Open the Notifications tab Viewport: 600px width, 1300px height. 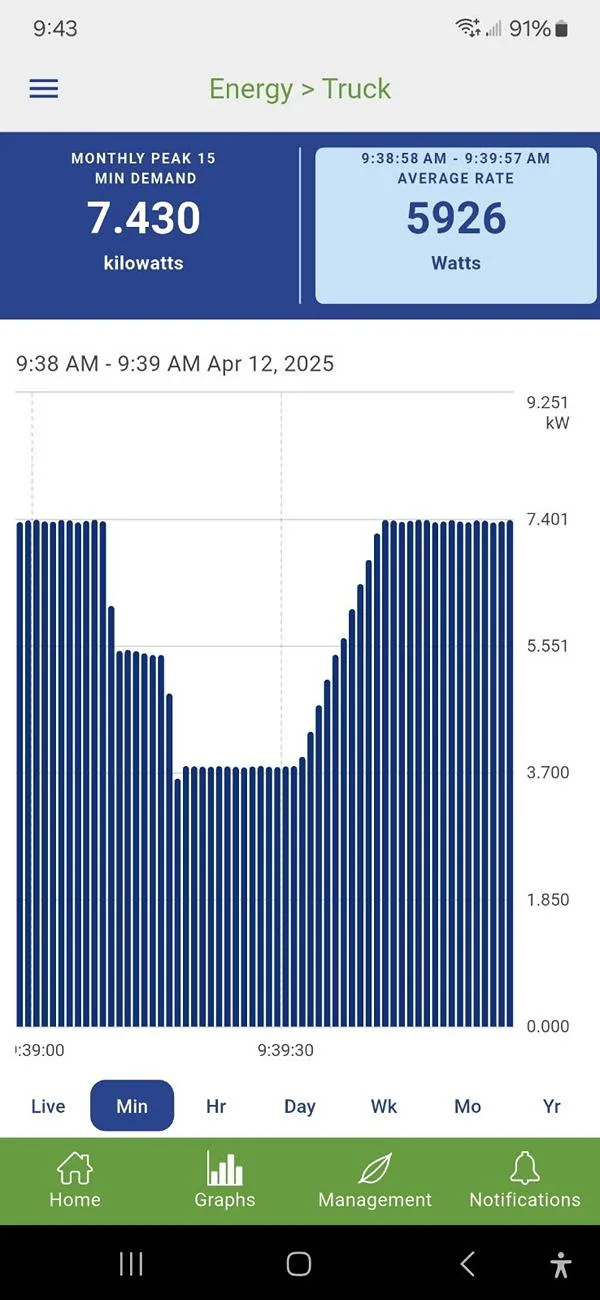pos(525,1181)
